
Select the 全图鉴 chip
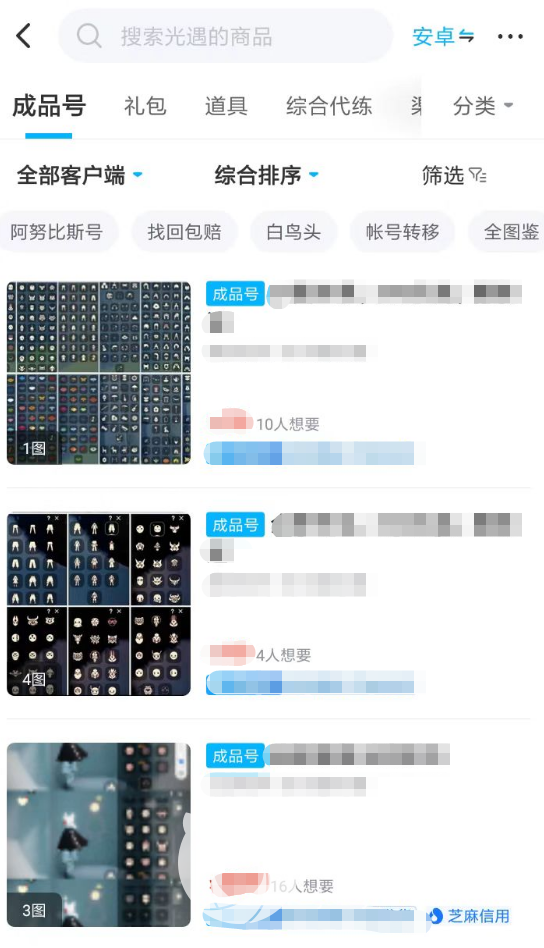(x=508, y=232)
